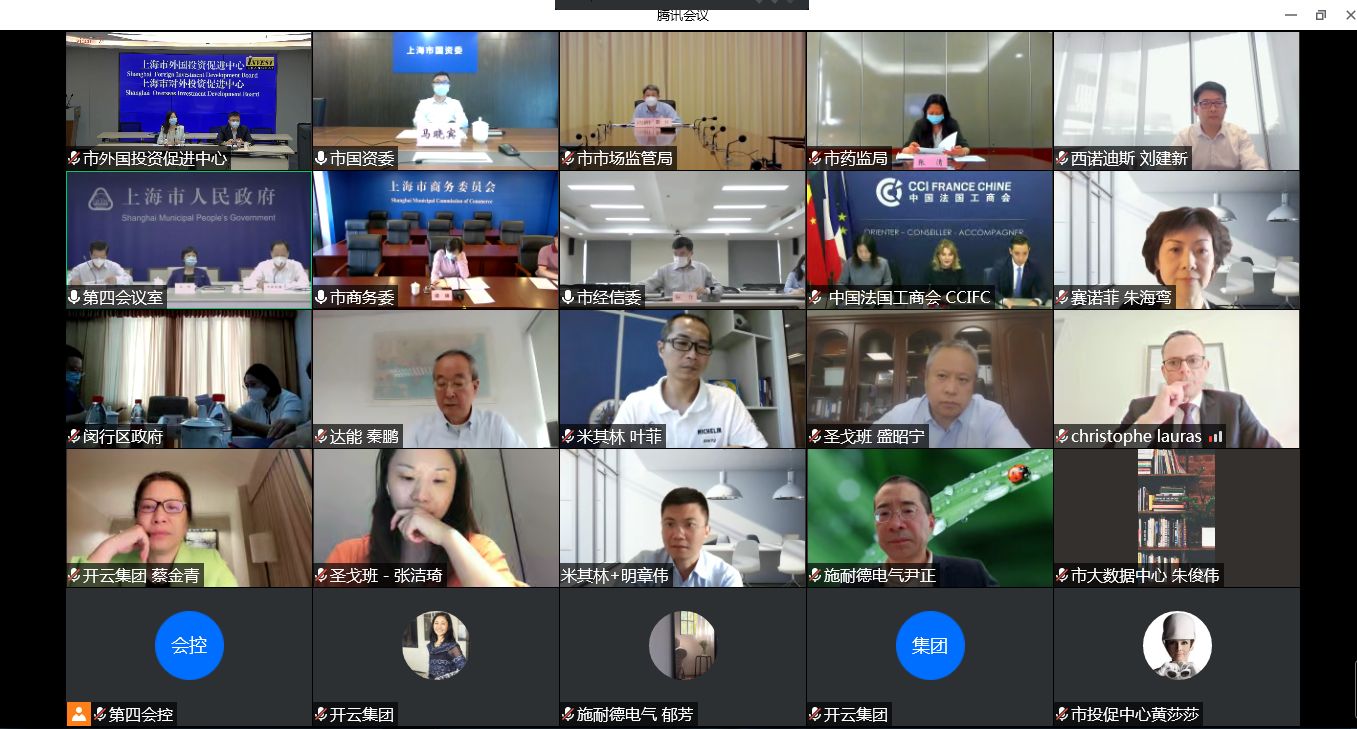Select christophe lauras's video tile
Screen dimensions: 1357x729
1176,378
